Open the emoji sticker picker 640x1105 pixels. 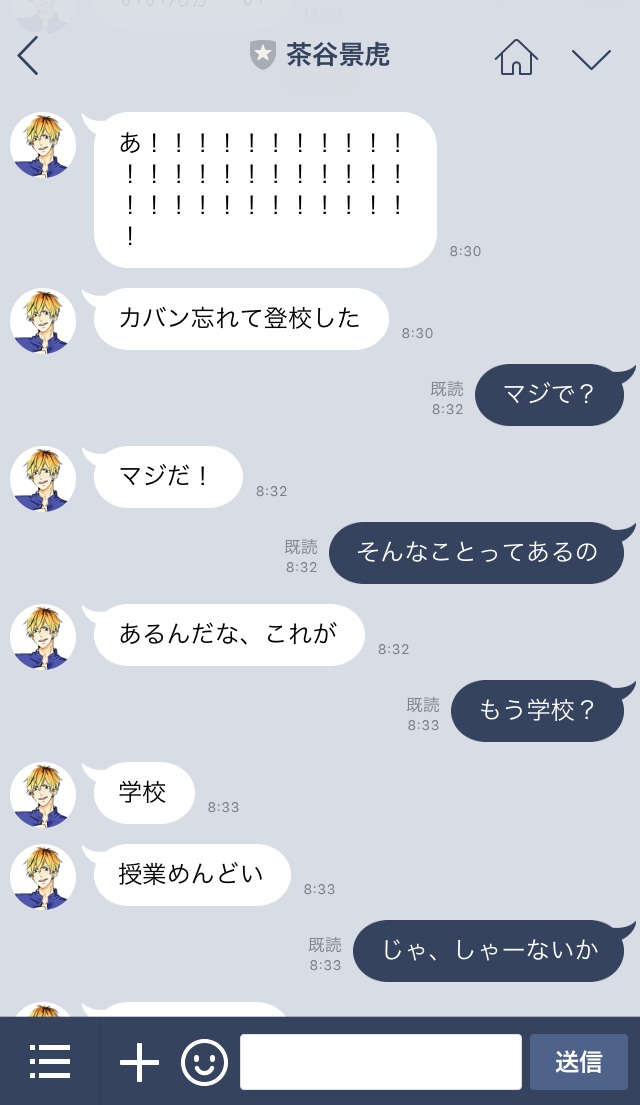[204, 1061]
